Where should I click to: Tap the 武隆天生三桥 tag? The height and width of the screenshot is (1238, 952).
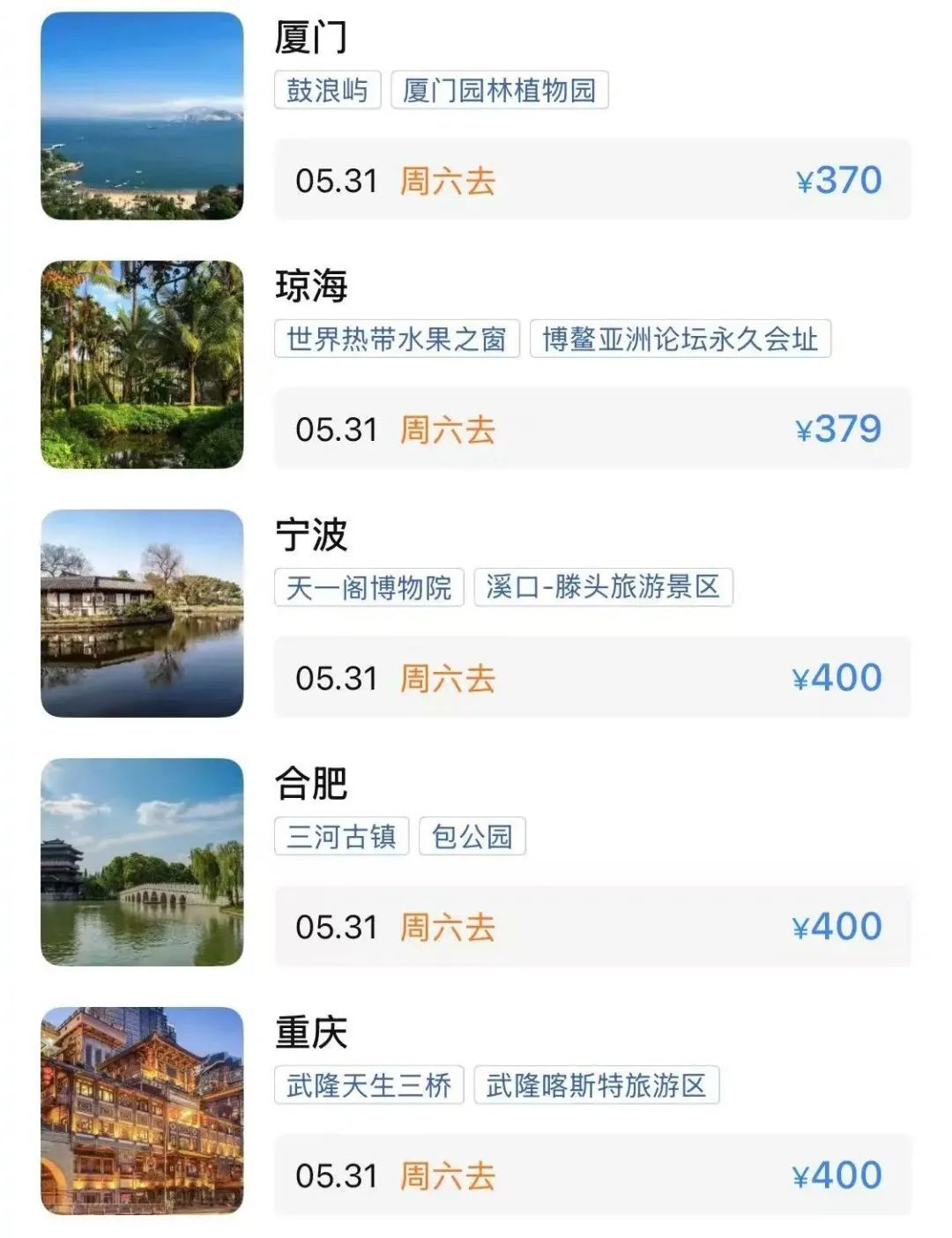click(368, 1085)
